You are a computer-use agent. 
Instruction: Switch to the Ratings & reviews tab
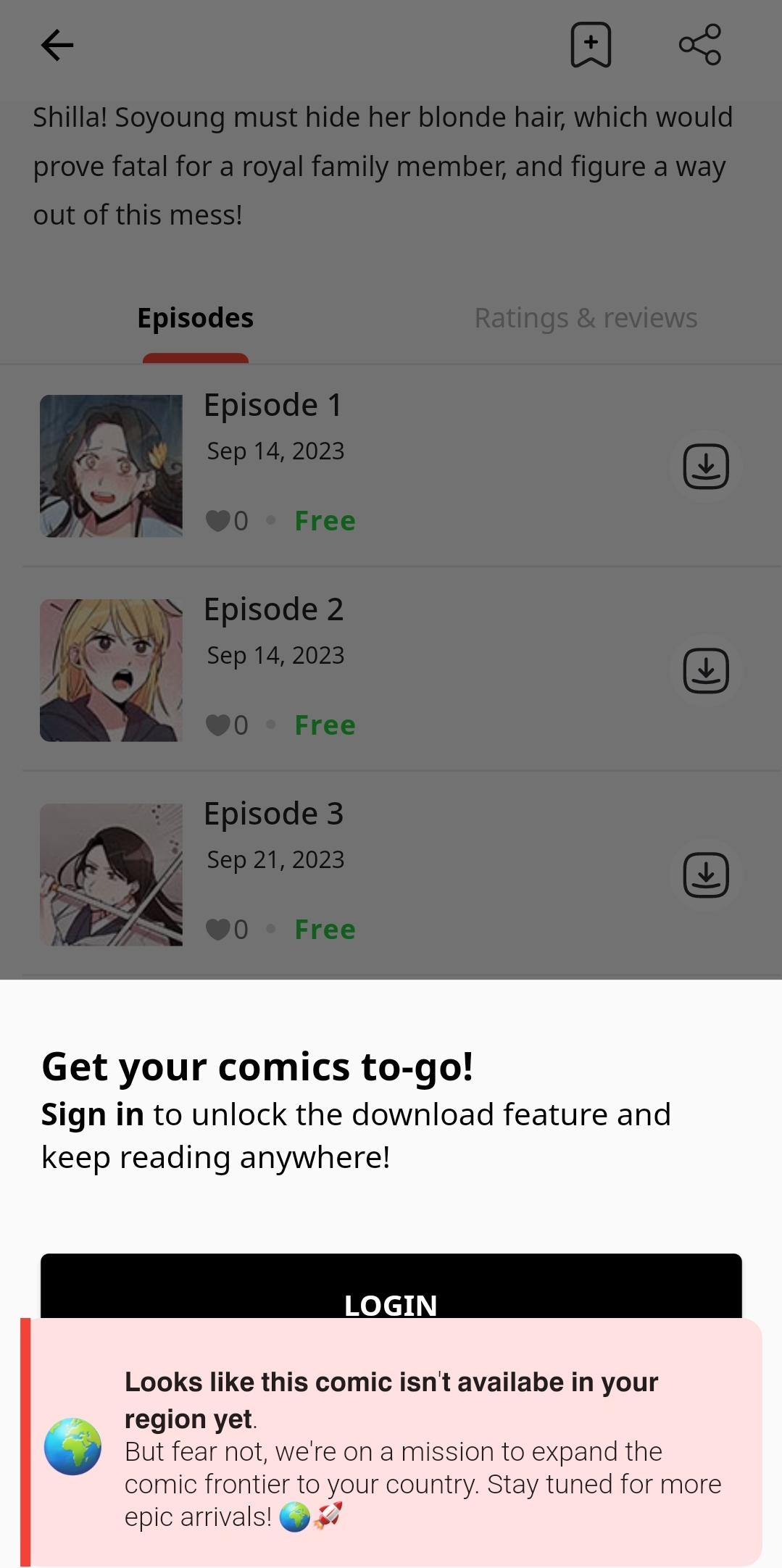click(x=586, y=318)
